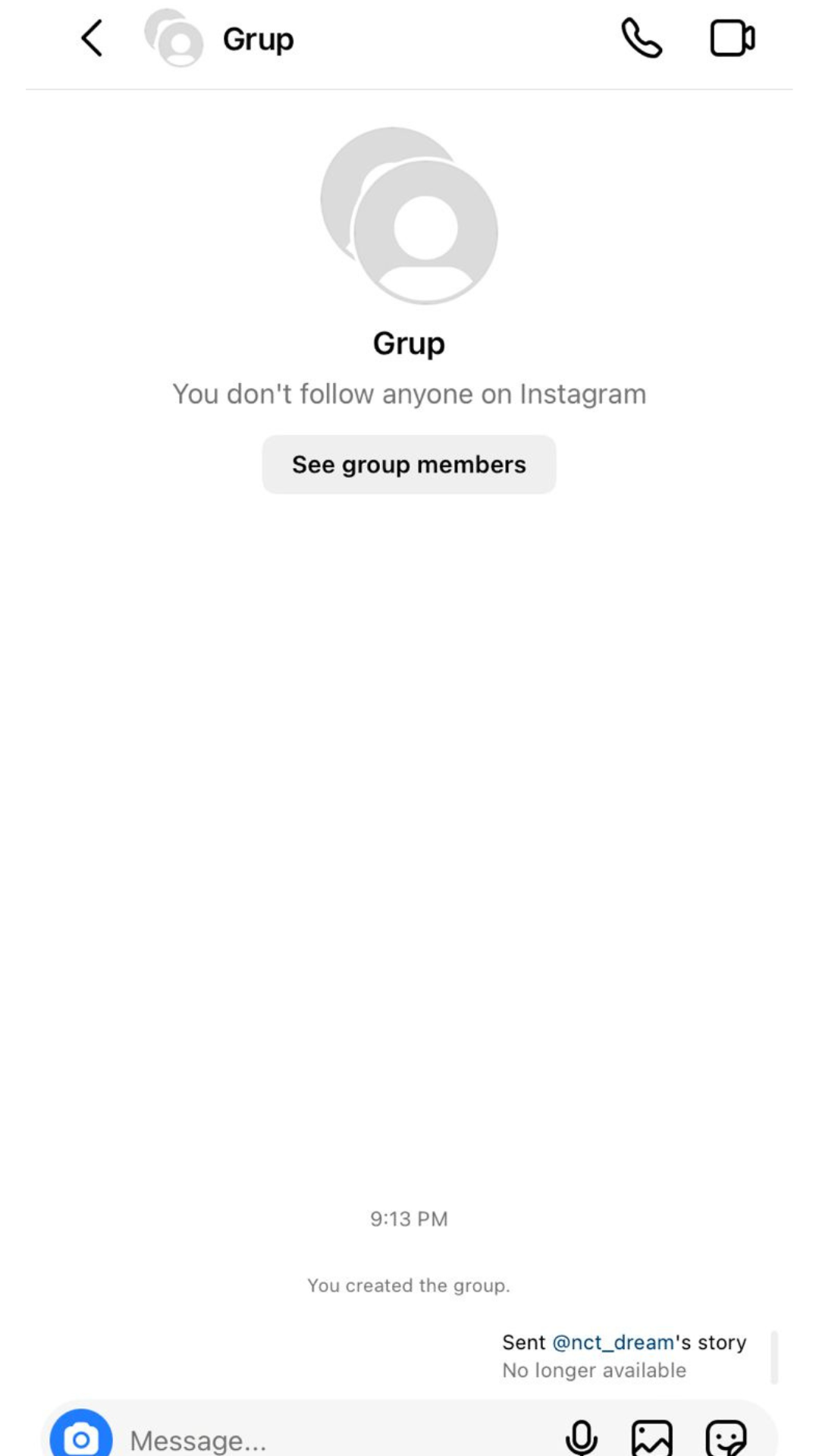Open group details from the header name Grup
Viewport: 819px width, 1456px height.
pos(258,39)
